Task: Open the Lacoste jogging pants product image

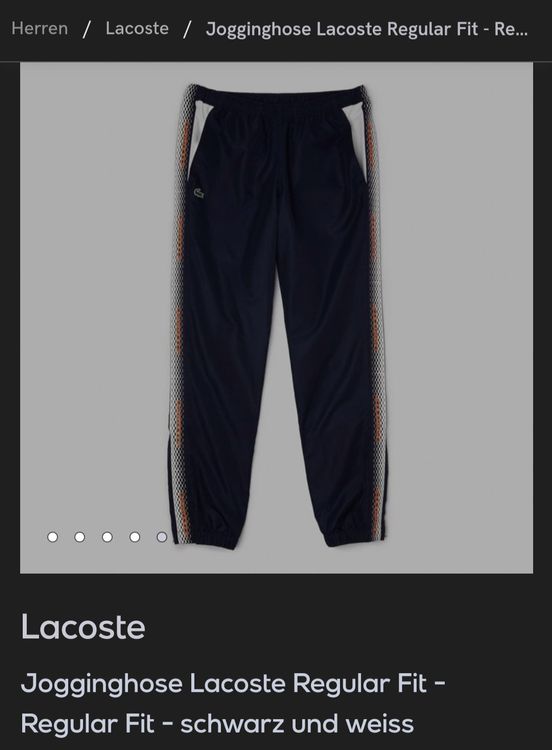Action: click(276, 318)
